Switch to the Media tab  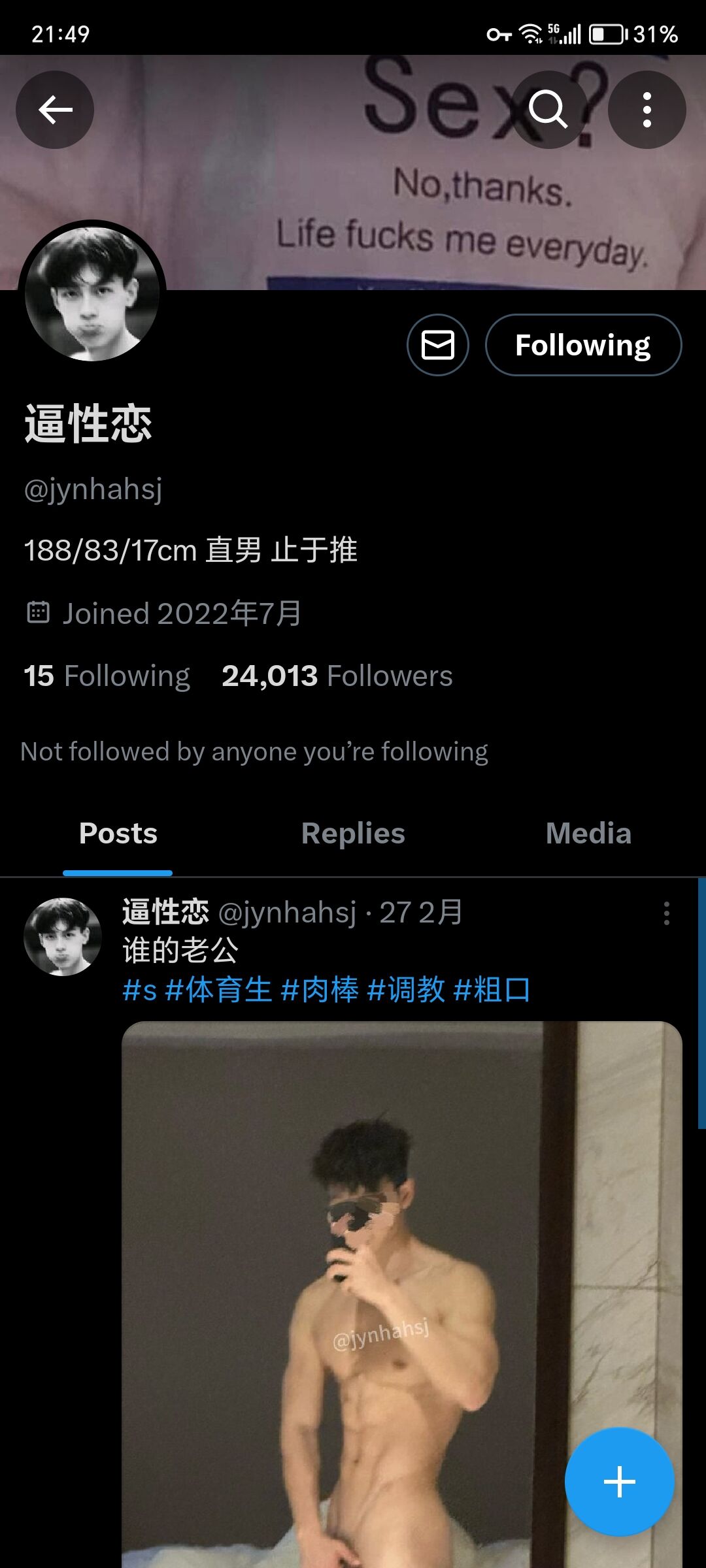tap(588, 834)
